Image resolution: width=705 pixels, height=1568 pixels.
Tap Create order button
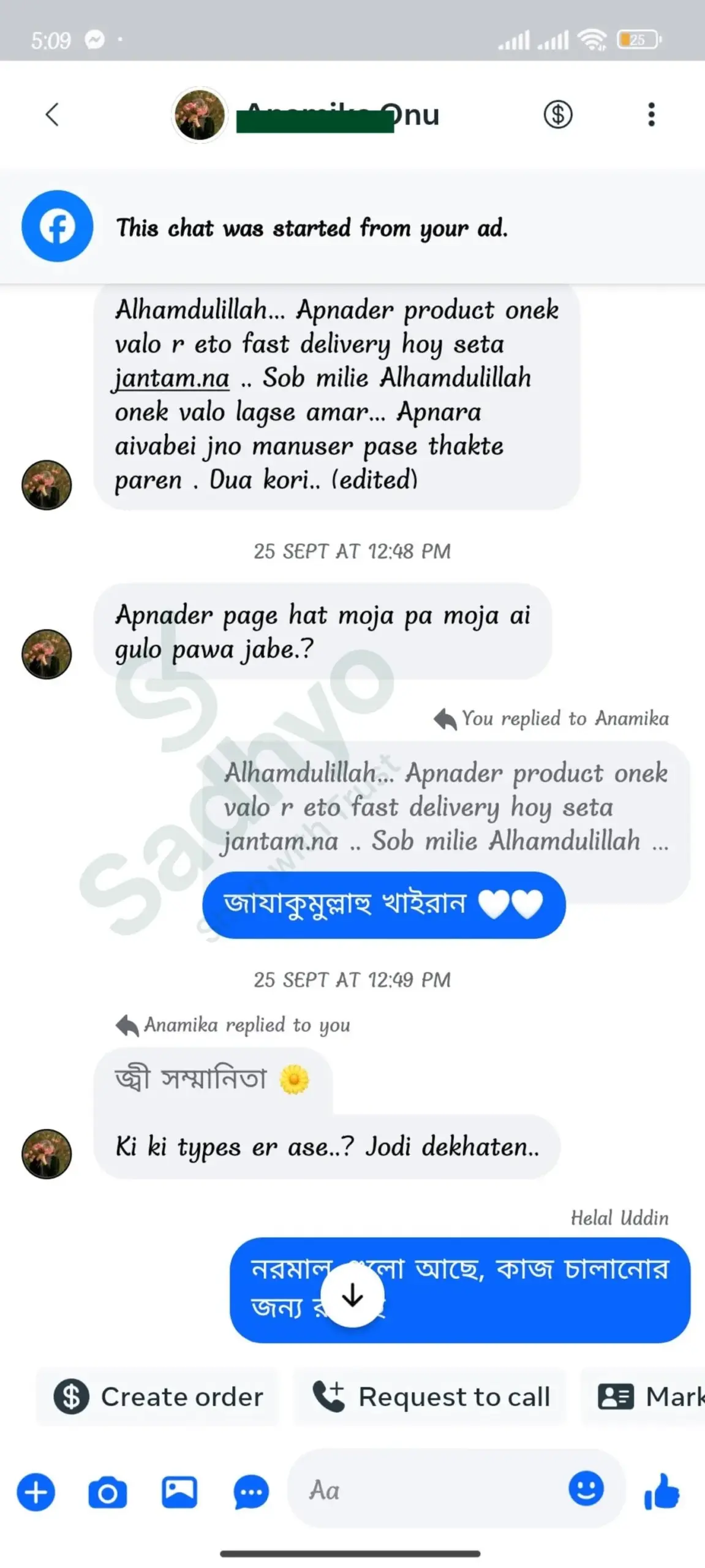158,1397
